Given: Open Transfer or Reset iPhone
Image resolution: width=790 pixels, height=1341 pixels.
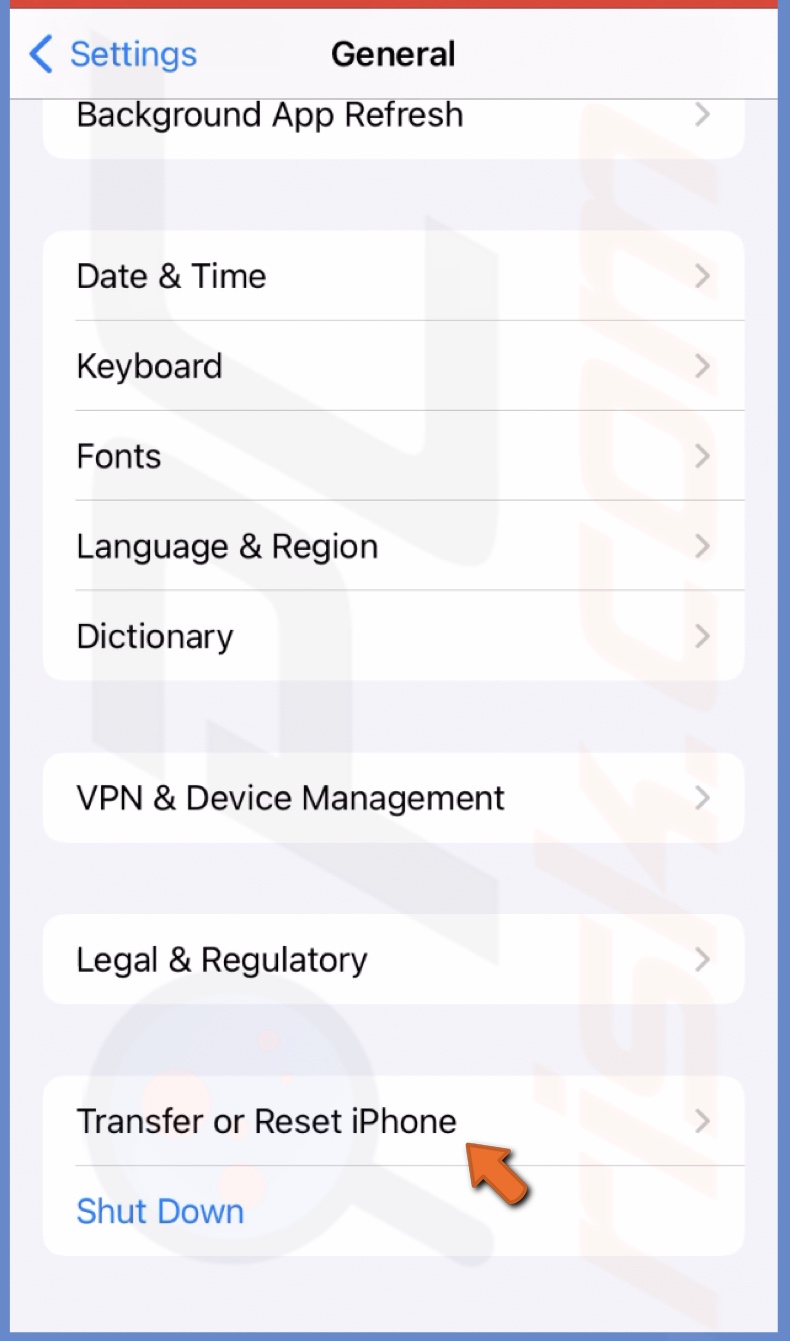Looking at the screenshot, I should click(x=265, y=1121).
